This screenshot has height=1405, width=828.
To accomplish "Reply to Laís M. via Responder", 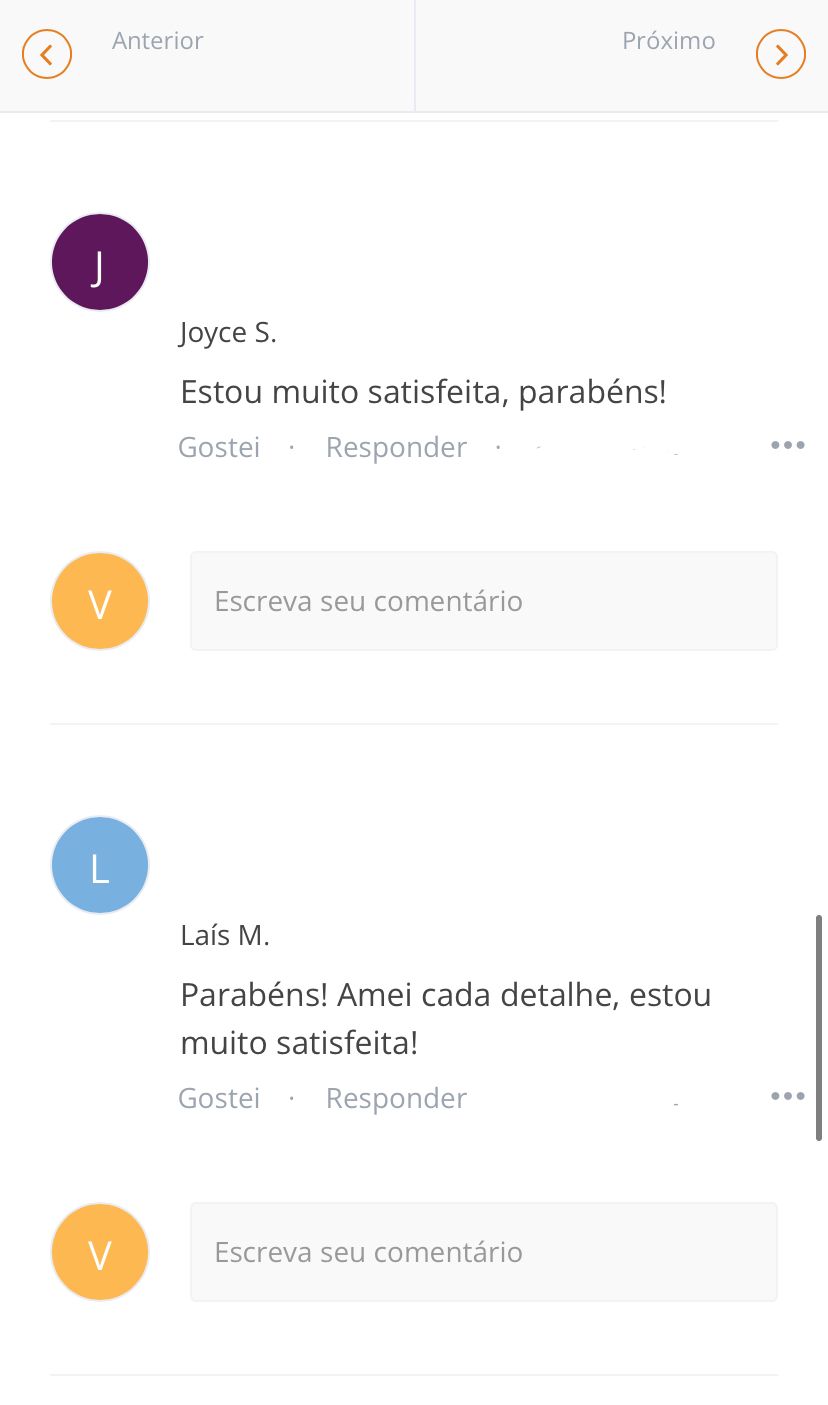I will coord(396,1098).
